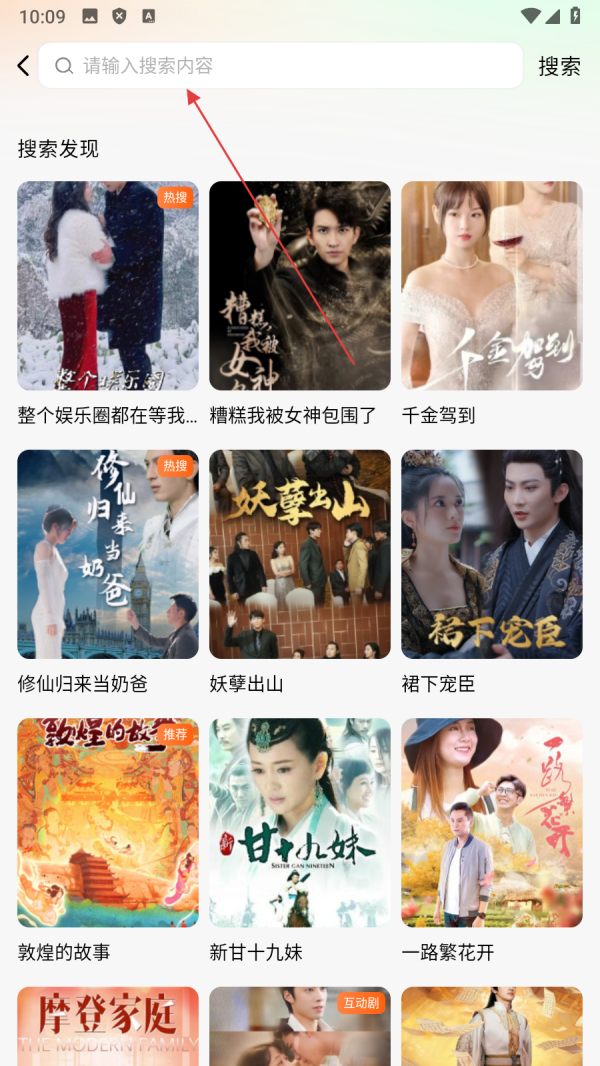Open 修仙归来当奶爸 drama card
600x1066 pixels.
pyautogui.click(x=108, y=554)
